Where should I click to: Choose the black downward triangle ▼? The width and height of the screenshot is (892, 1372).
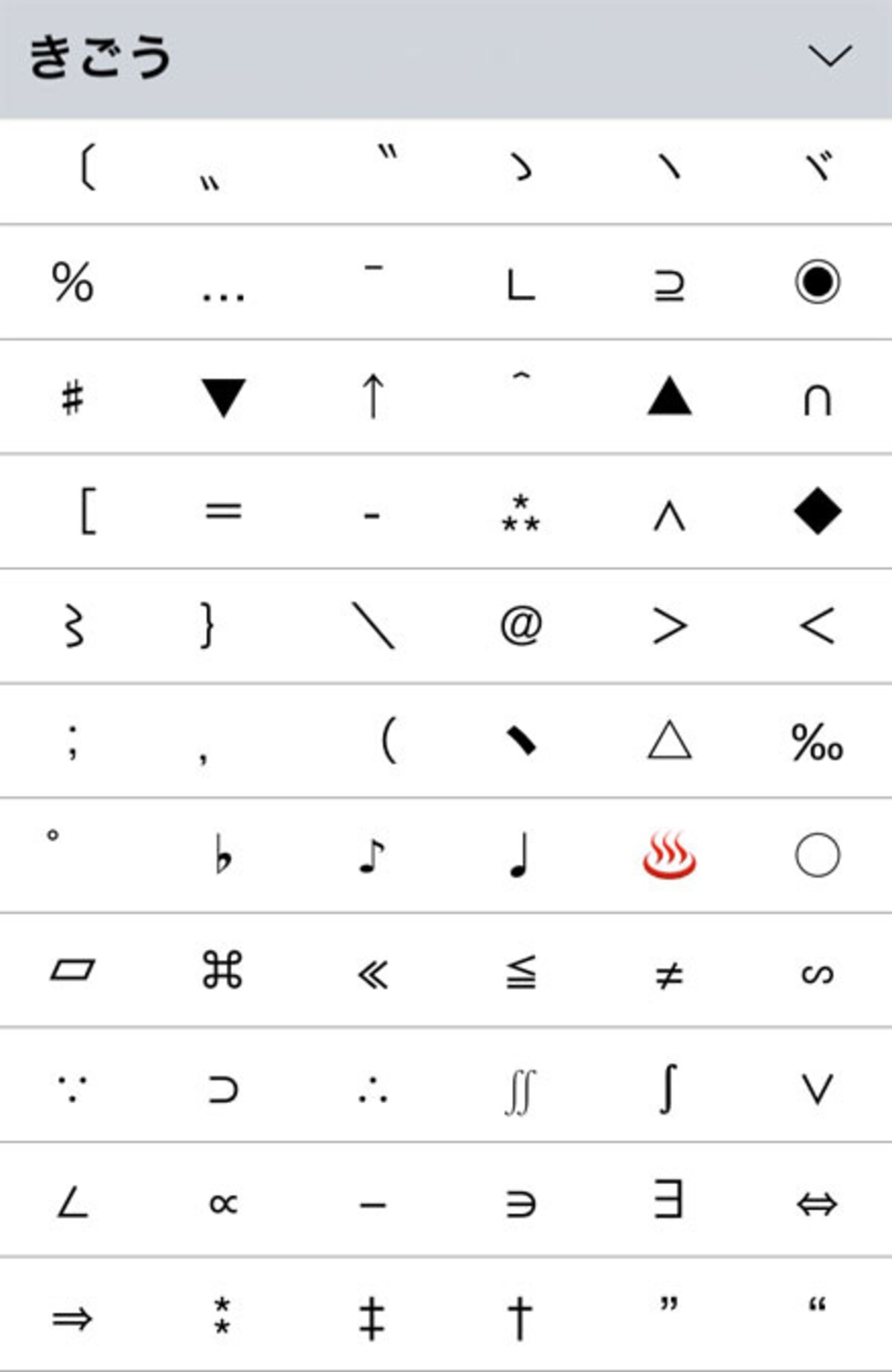pyautogui.click(x=223, y=397)
